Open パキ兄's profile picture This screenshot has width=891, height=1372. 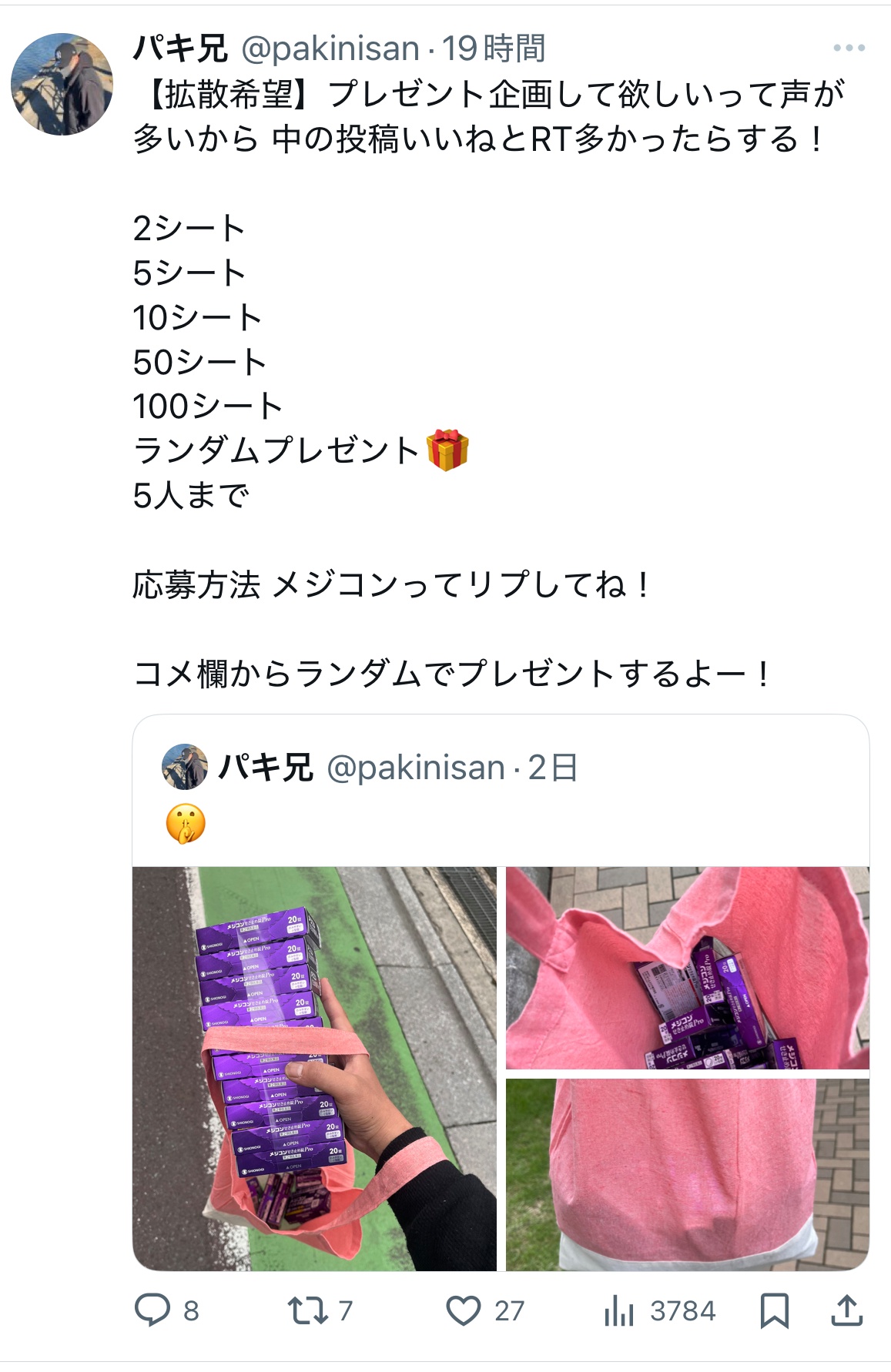point(62,84)
